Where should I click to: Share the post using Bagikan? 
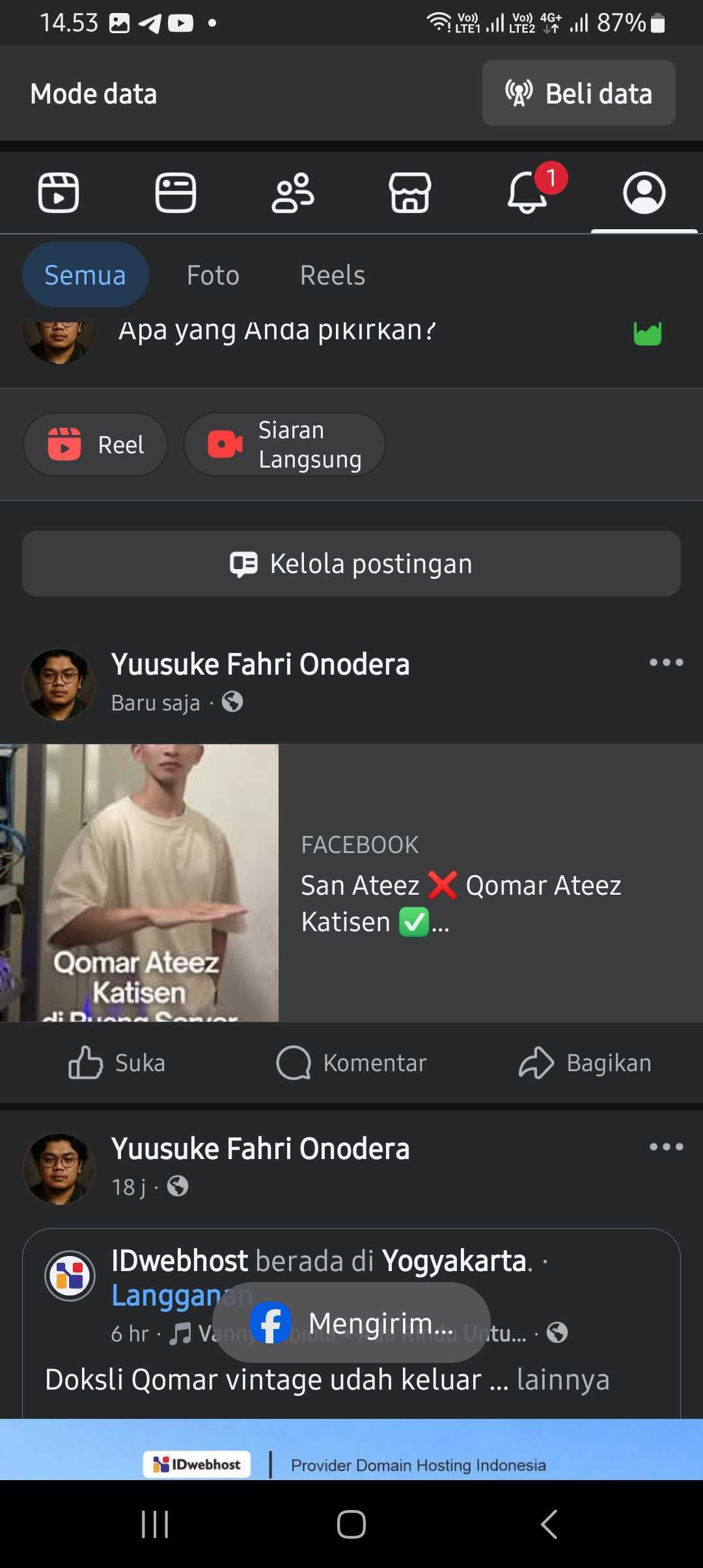pyautogui.click(x=585, y=1063)
